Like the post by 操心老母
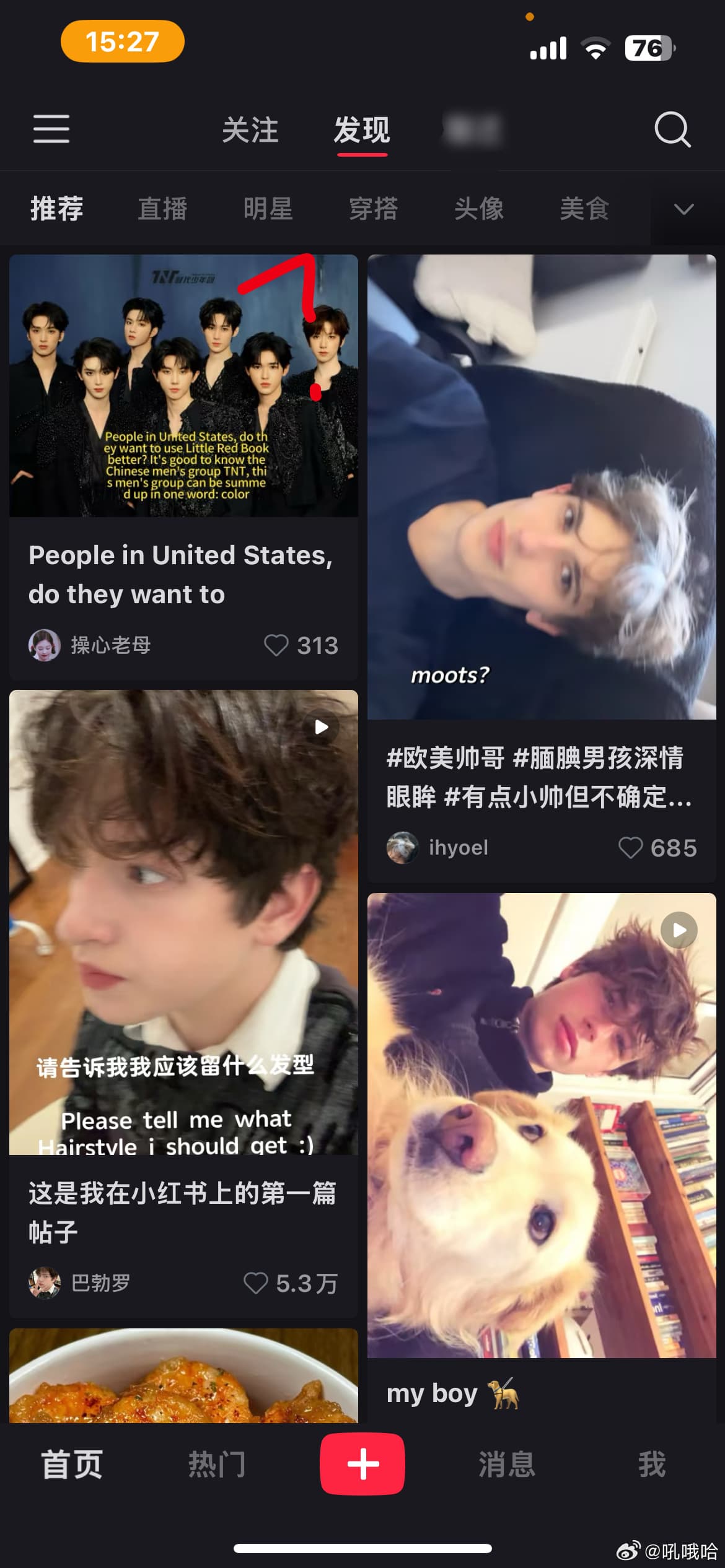This screenshot has height=1568, width=725. pyautogui.click(x=276, y=645)
